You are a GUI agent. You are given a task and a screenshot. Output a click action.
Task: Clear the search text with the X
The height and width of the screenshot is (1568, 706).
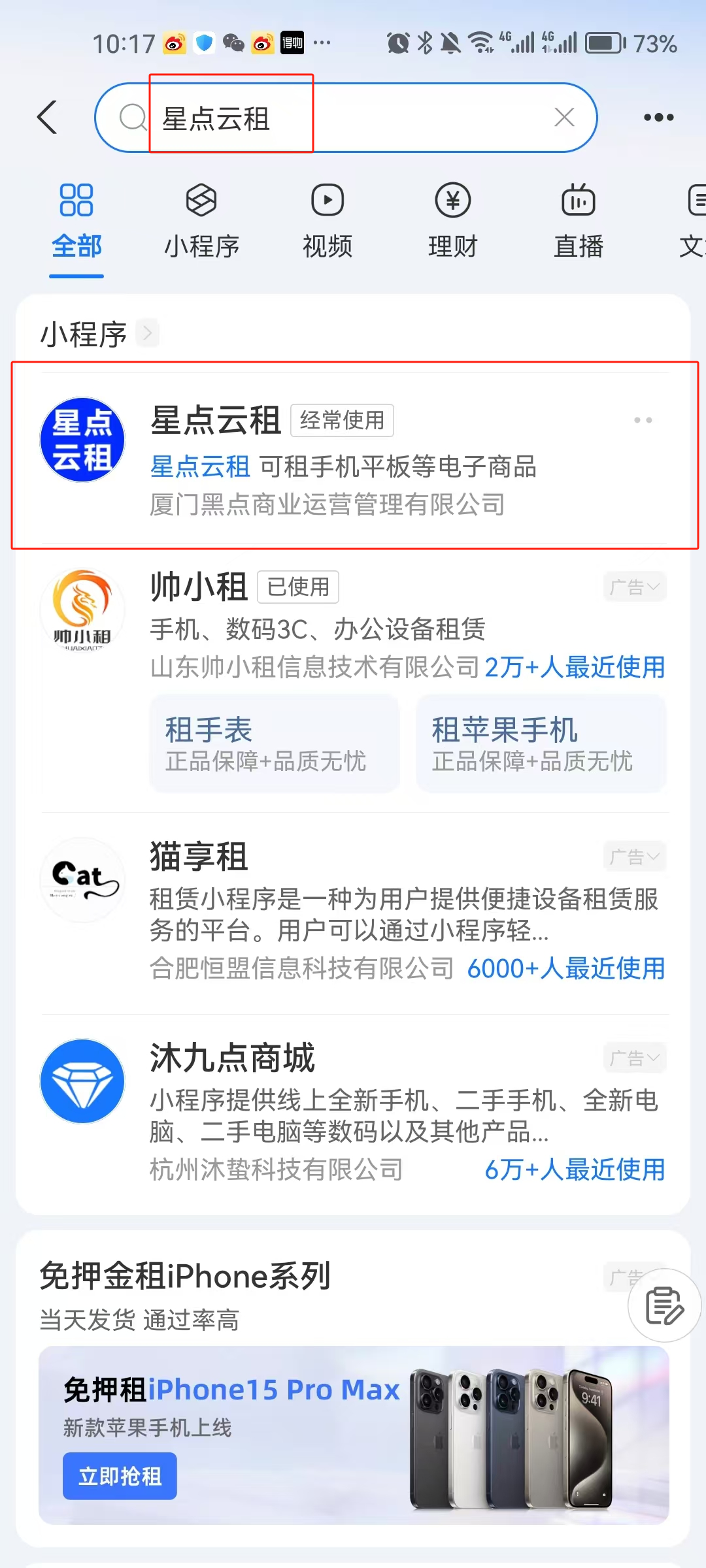[564, 118]
